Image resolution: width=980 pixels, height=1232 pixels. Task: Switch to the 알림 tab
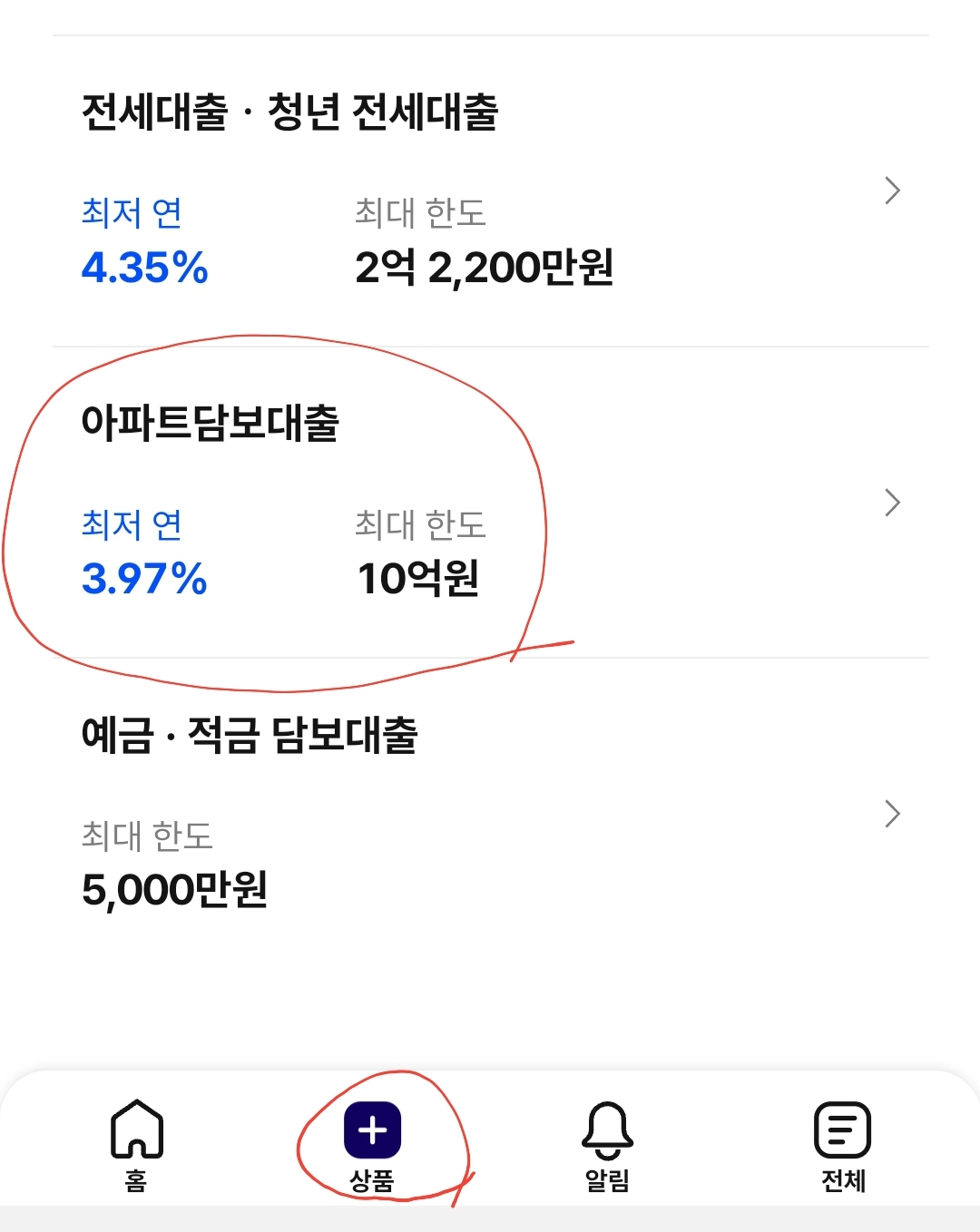(x=610, y=1146)
